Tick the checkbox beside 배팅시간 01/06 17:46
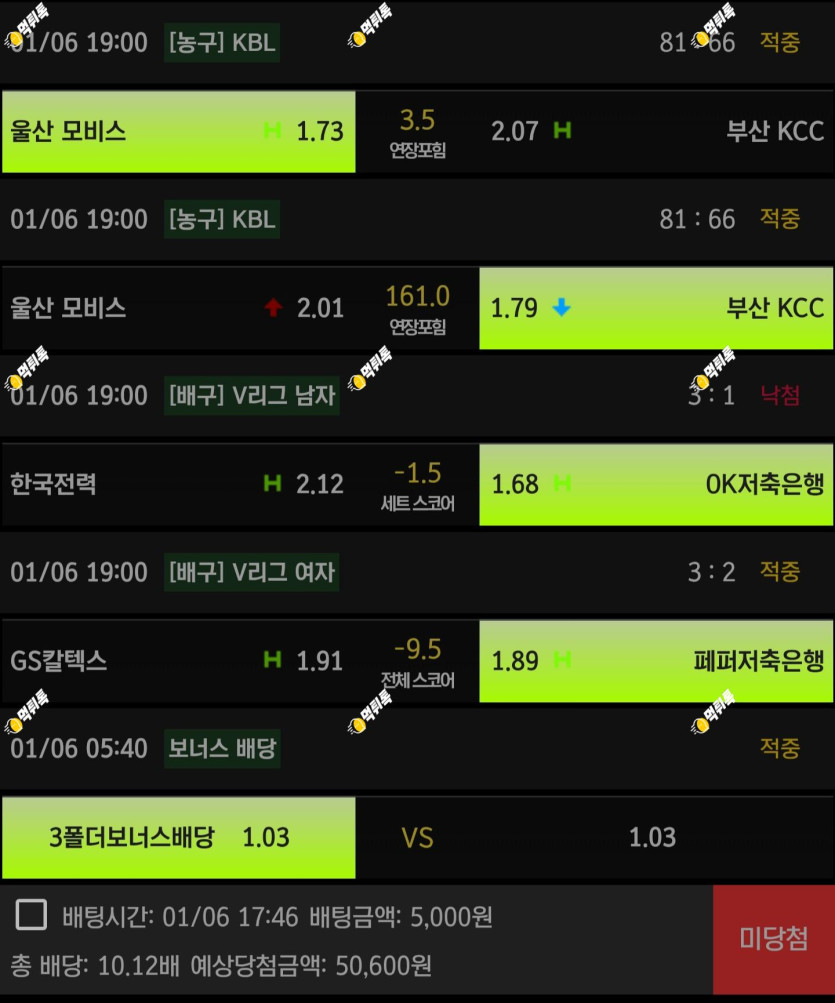This screenshot has width=835, height=1003. pyautogui.click(x=31, y=915)
